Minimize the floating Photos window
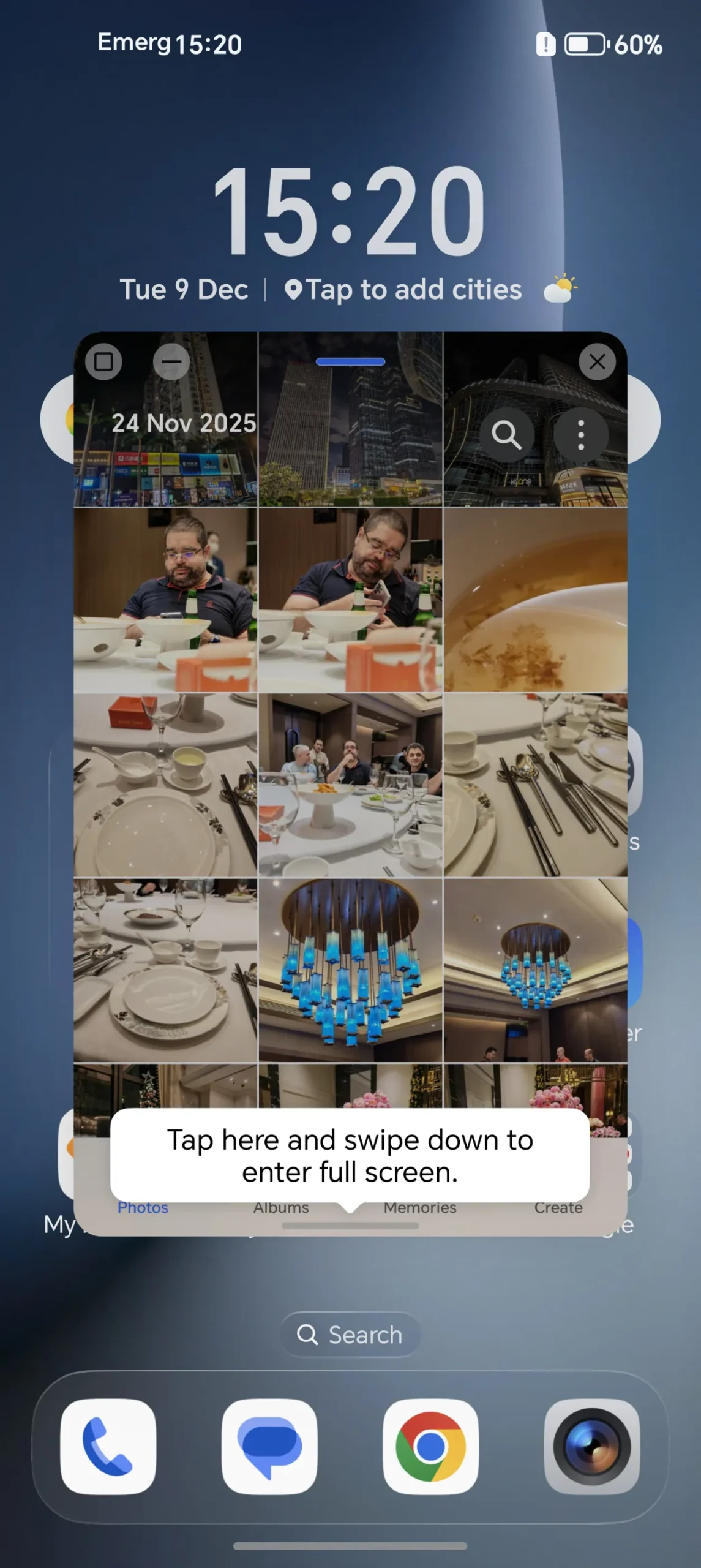701x1568 pixels. (x=171, y=361)
